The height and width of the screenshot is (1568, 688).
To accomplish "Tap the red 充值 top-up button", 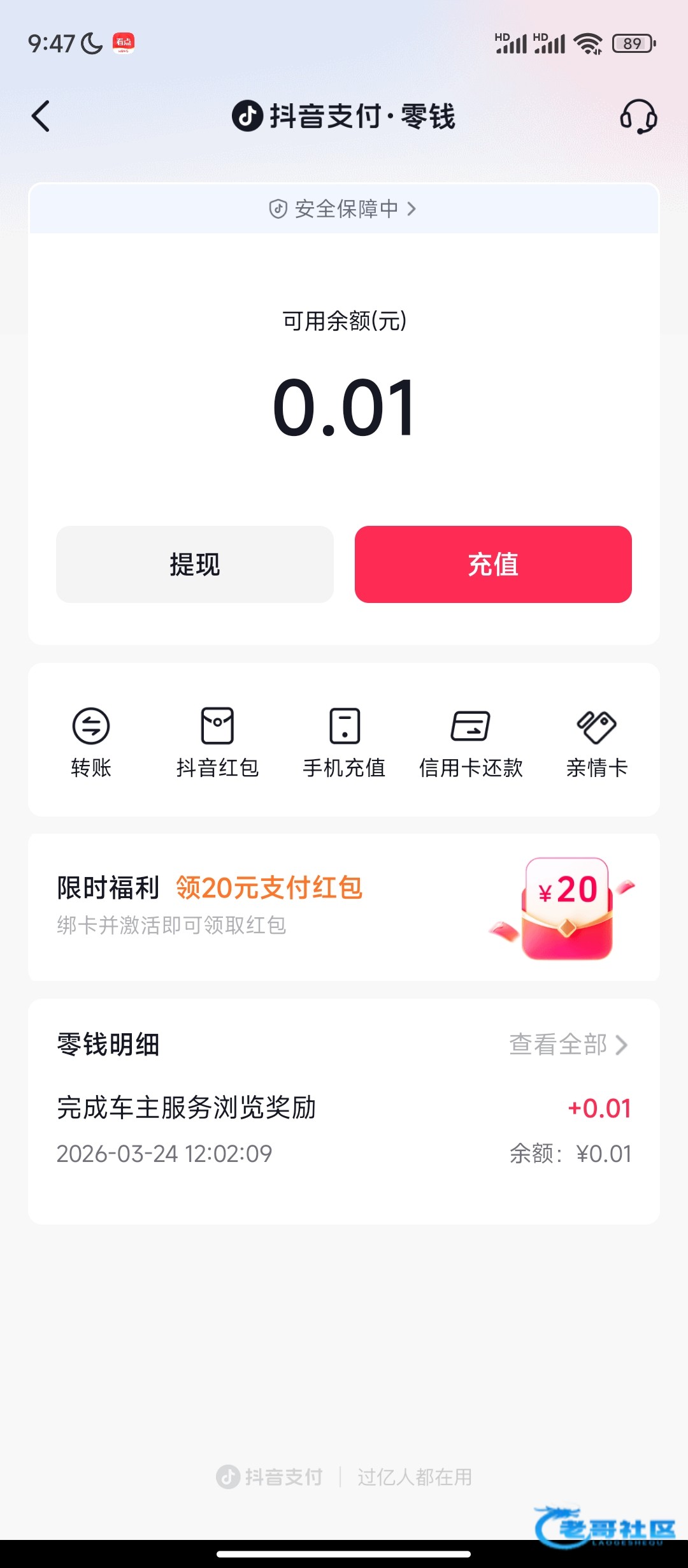I will click(493, 564).
